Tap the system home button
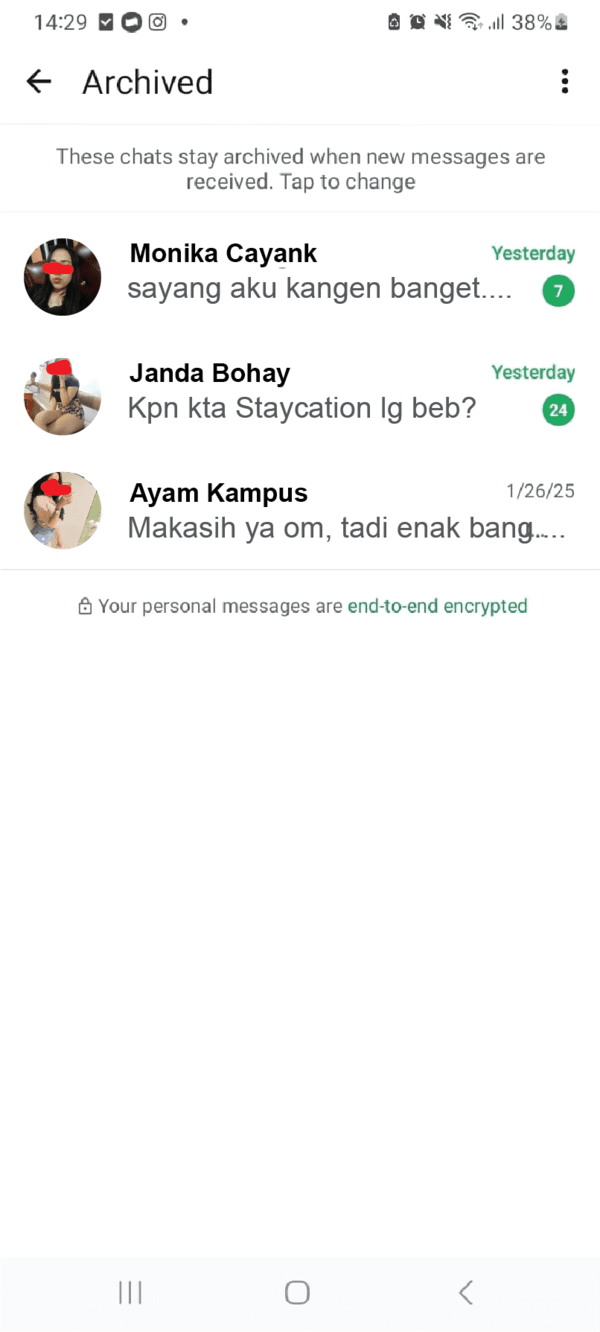Screen dimensions: 600x1332 tap(297, 1292)
